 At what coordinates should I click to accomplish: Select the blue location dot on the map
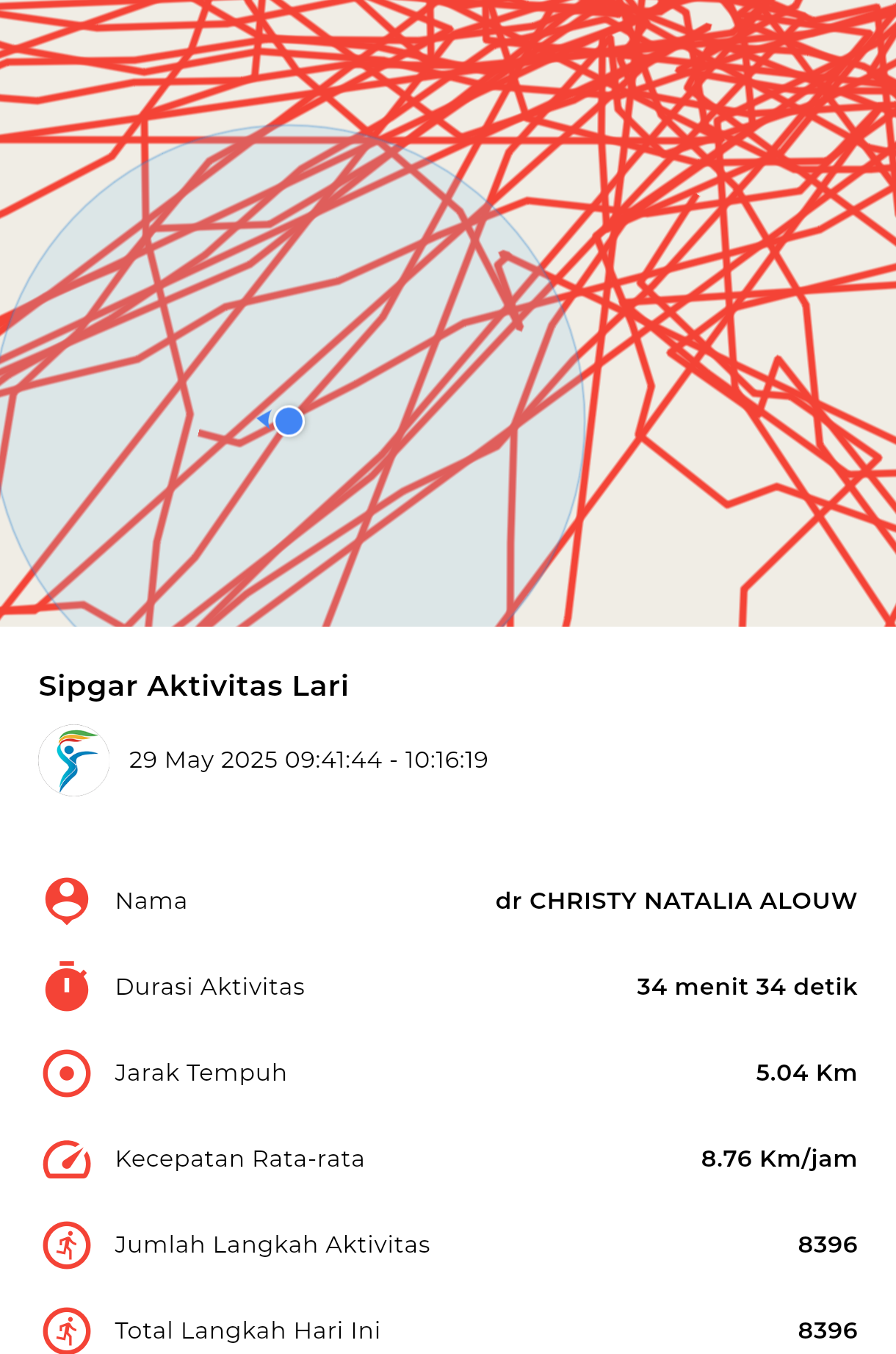288,421
